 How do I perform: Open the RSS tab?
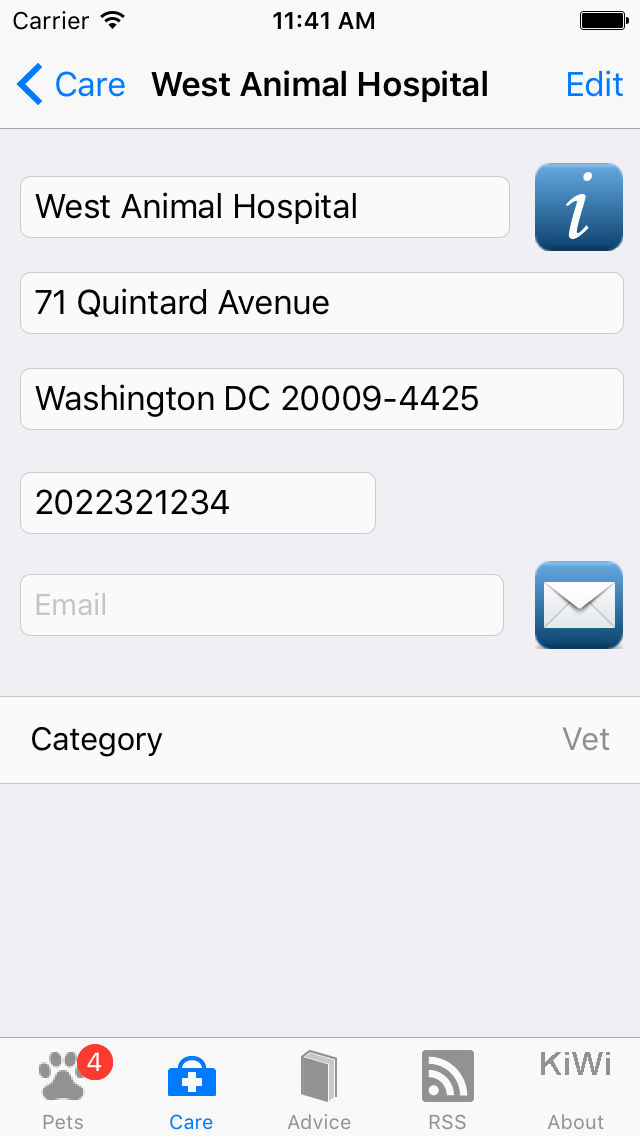point(447,1088)
